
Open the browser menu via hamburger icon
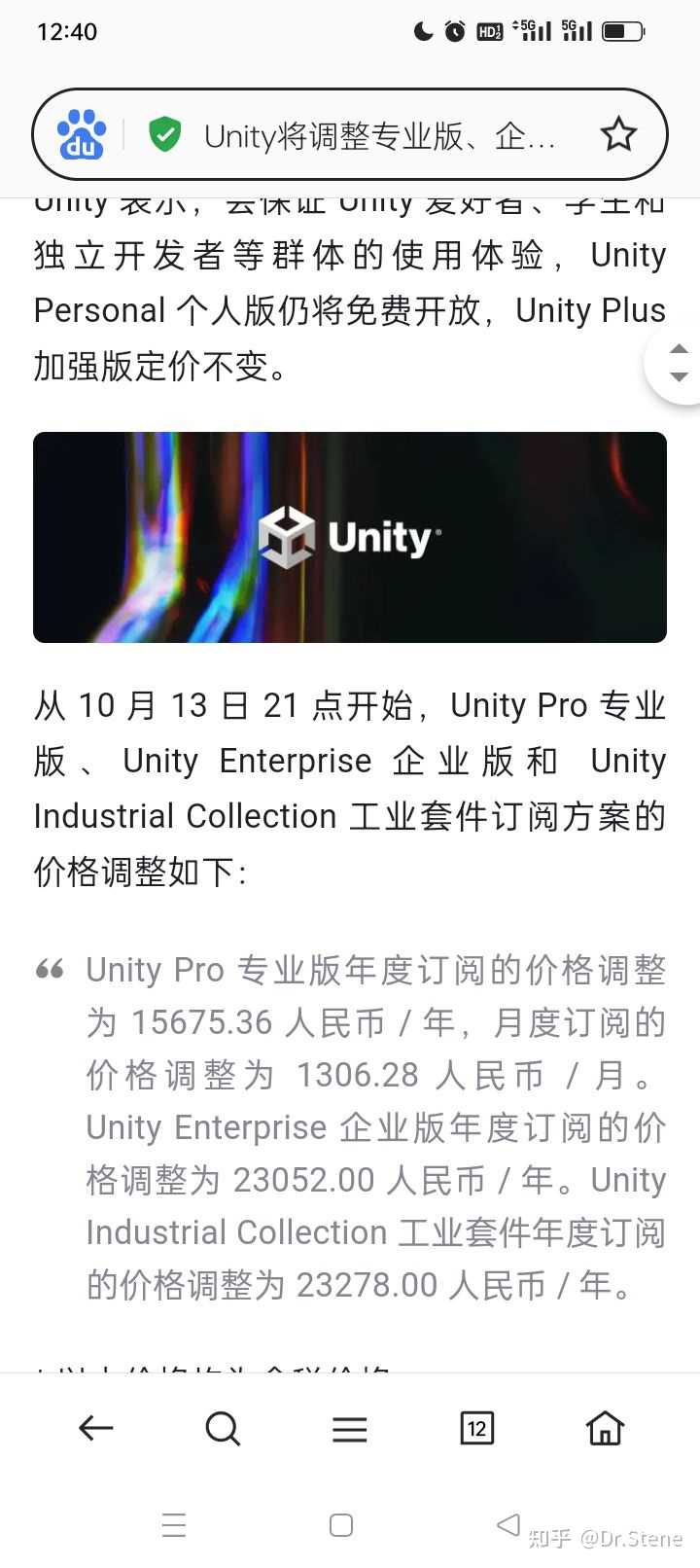[349, 1428]
